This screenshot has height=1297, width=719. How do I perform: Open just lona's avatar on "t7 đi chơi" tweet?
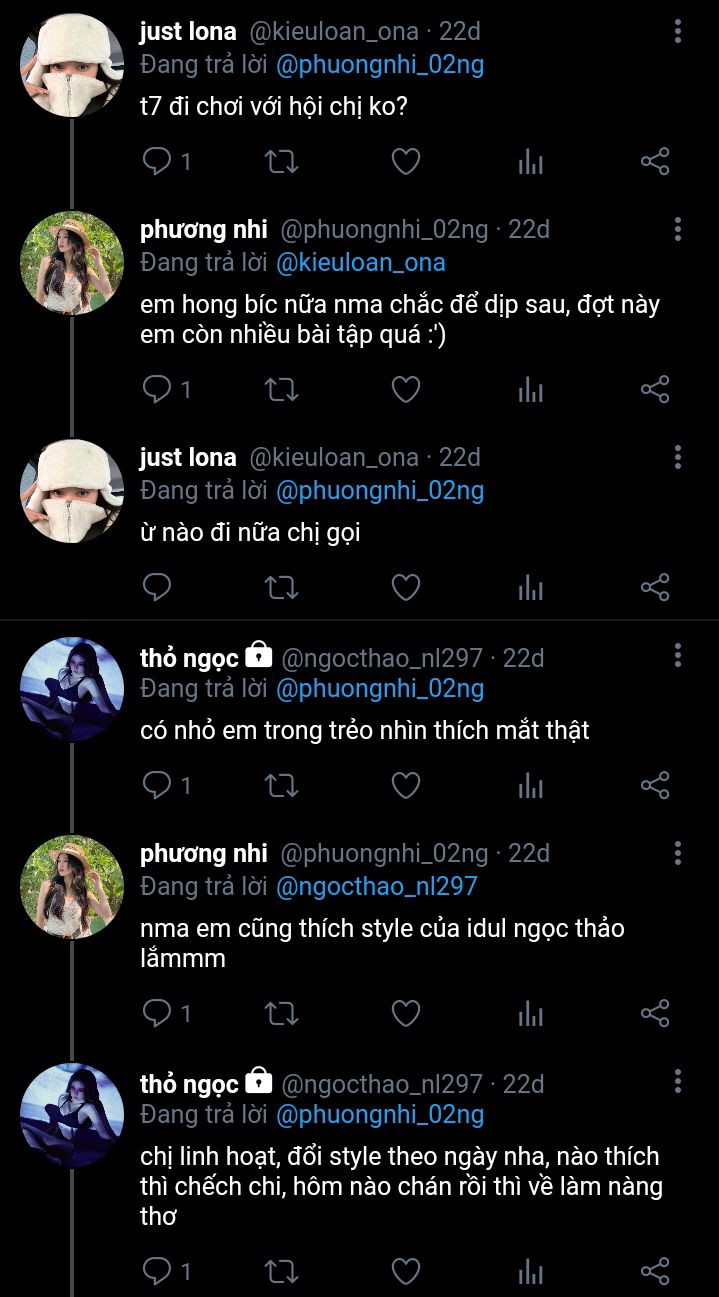coord(72,65)
